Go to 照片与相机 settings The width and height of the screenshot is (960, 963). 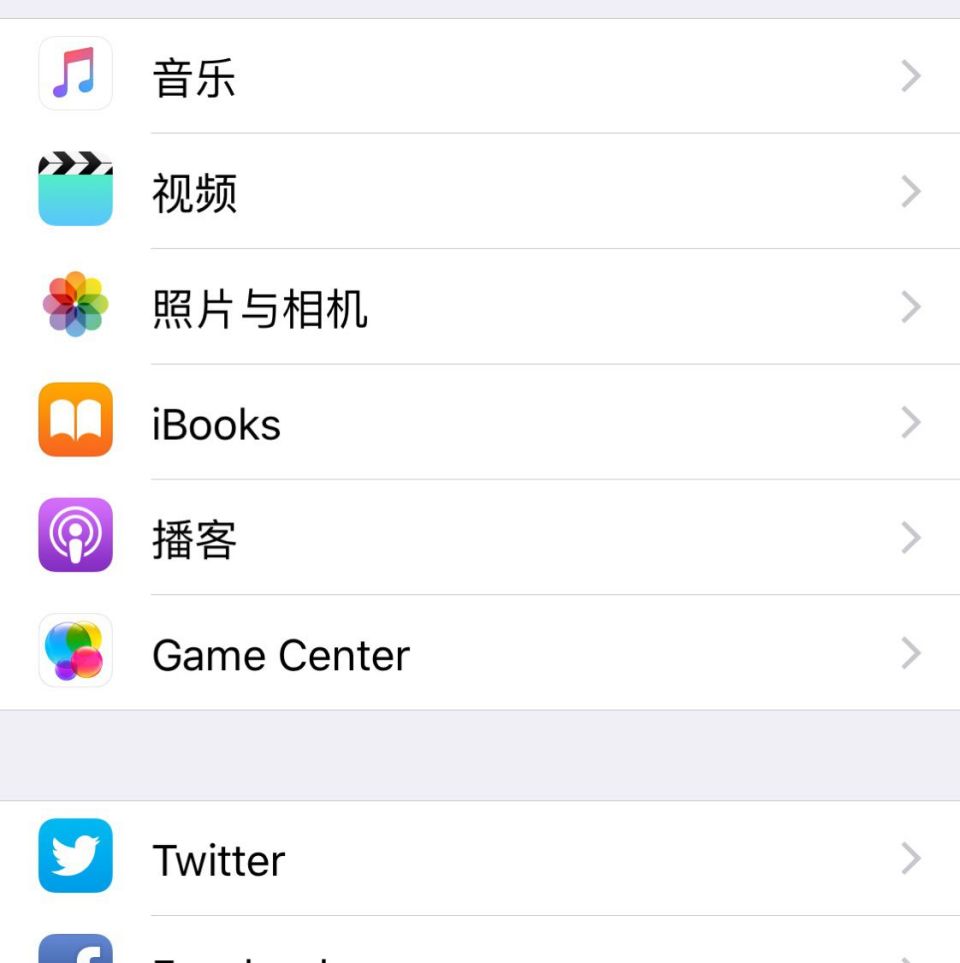point(480,307)
